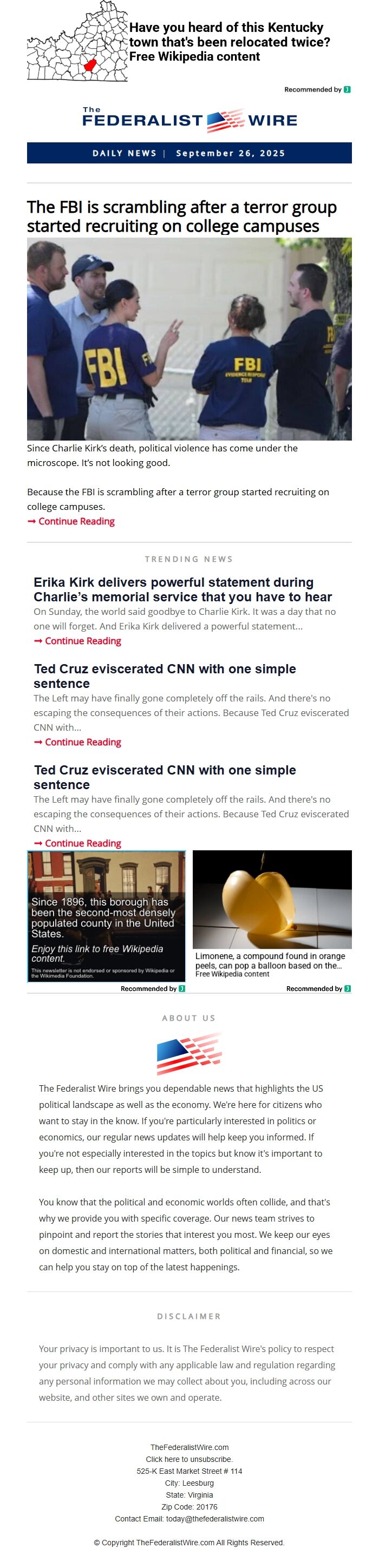This screenshot has width=379, height=1568.
Task: Tap the FBI agents article photo
Action: point(189,338)
